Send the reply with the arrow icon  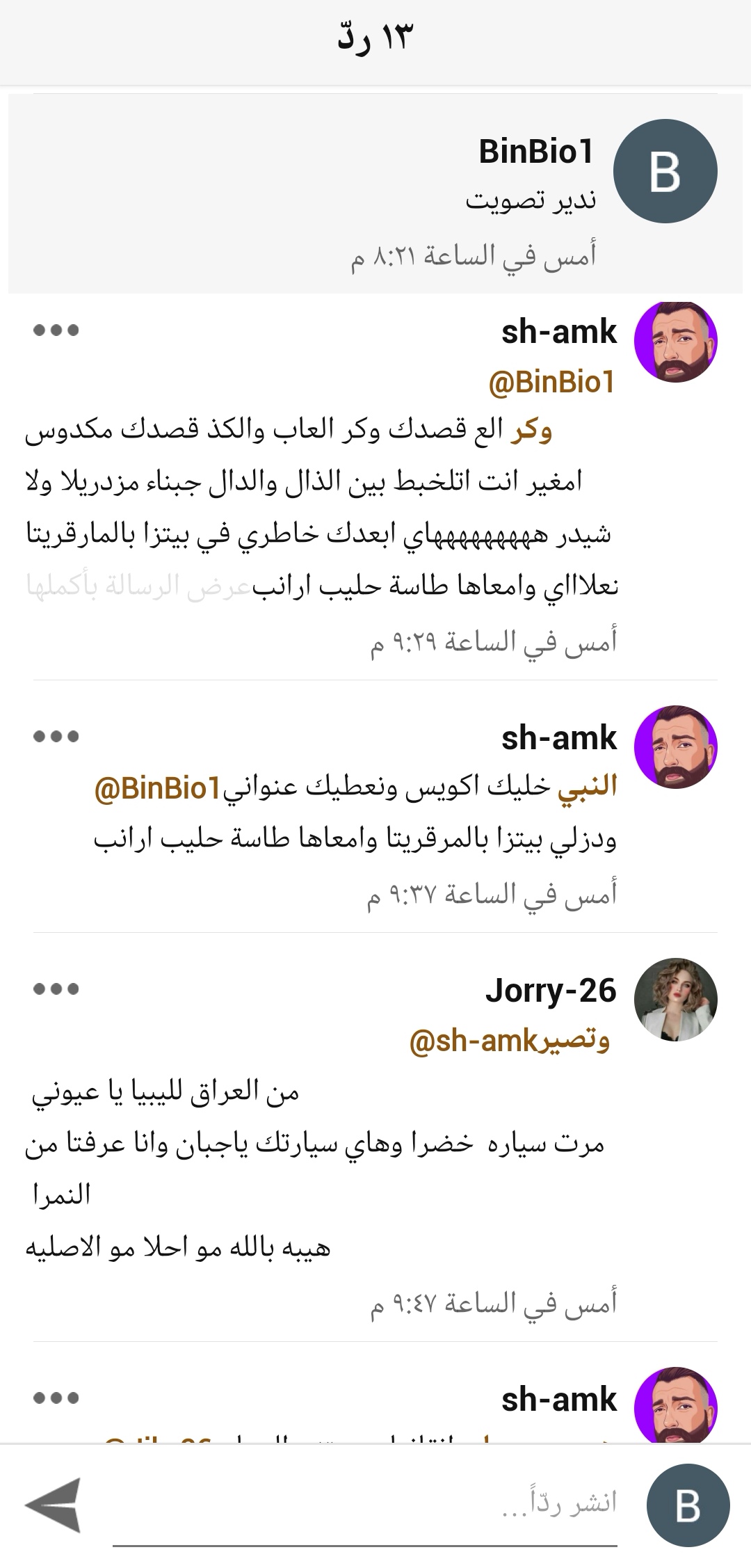point(54,1505)
